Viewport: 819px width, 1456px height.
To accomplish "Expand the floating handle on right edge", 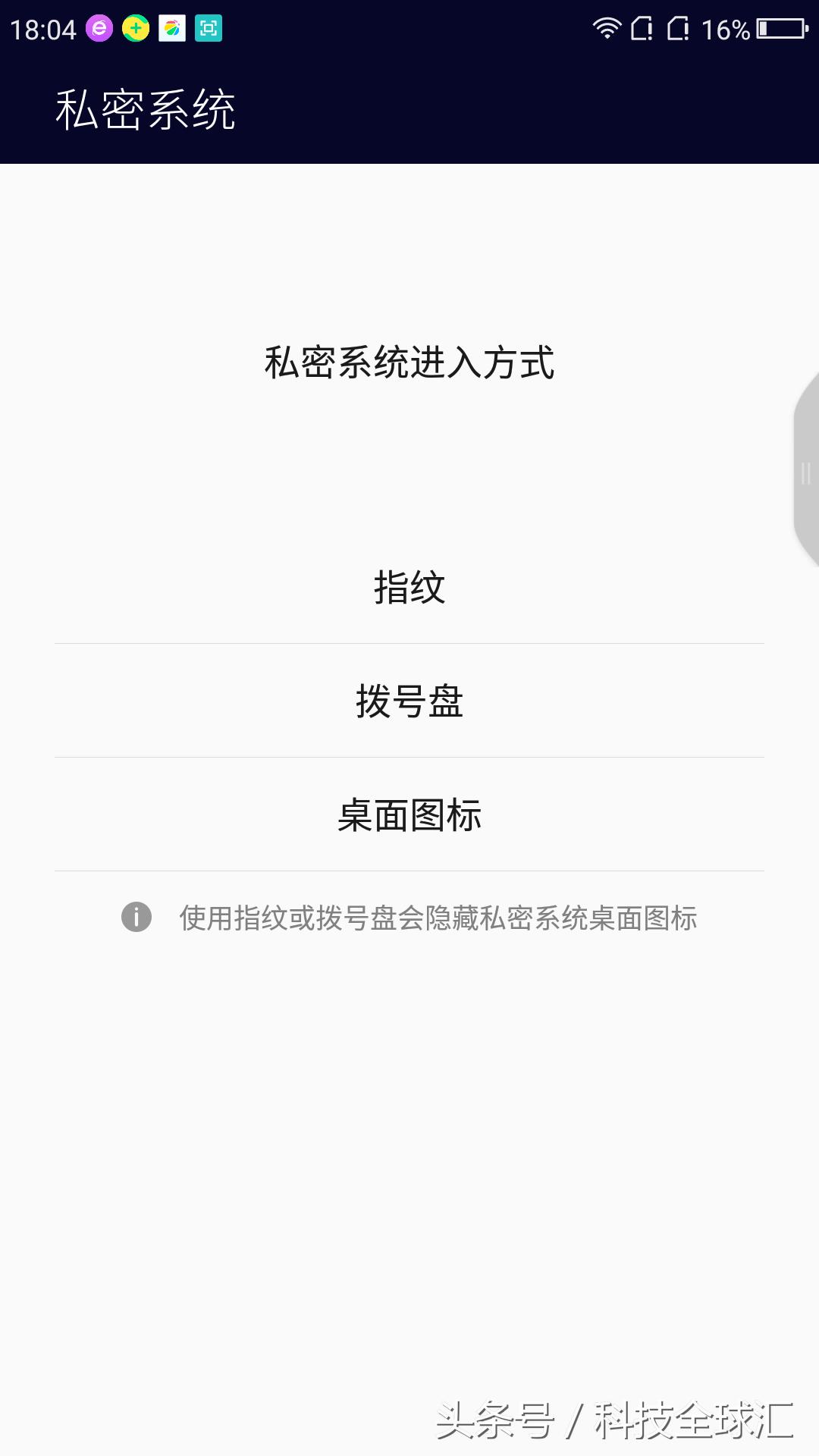I will point(804,470).
